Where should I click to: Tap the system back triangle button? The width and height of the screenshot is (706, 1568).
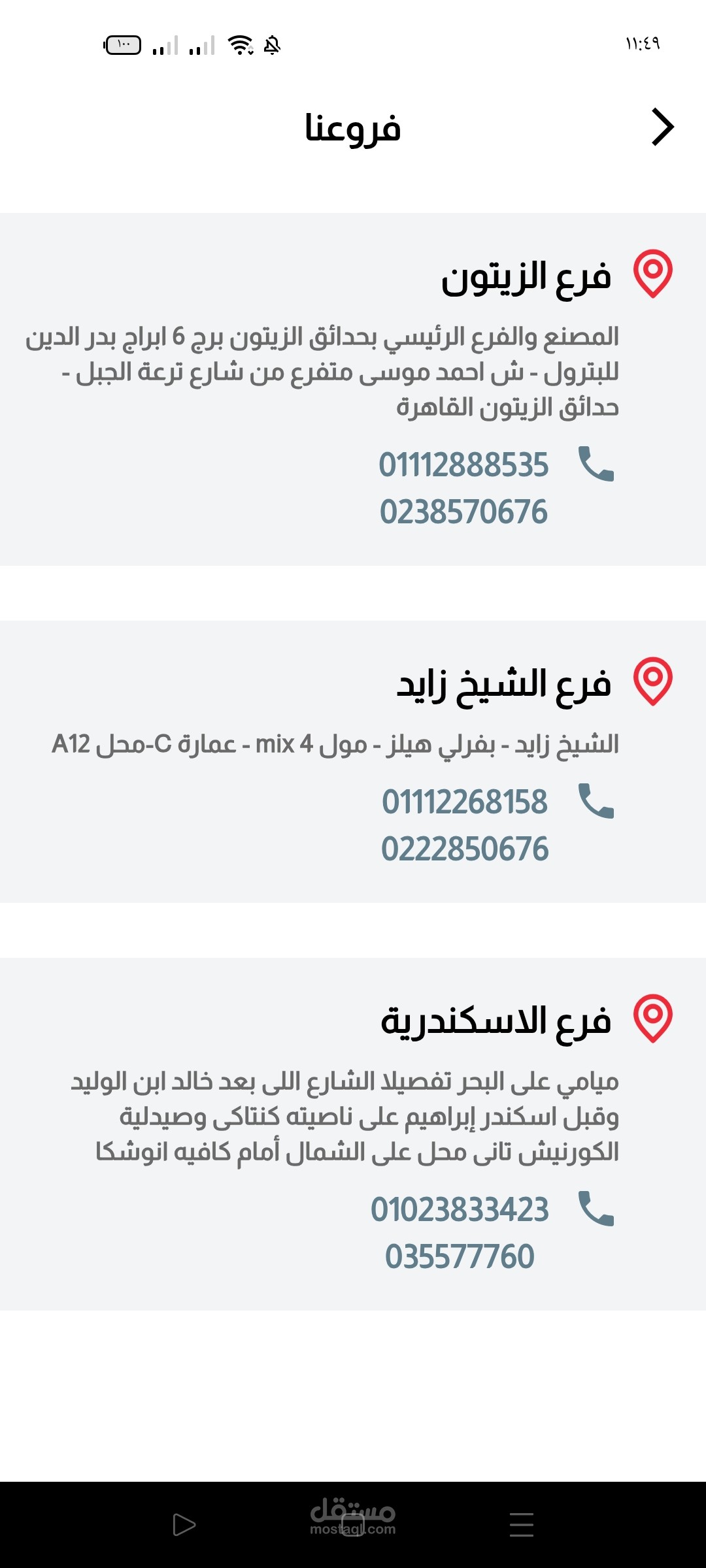click(x=184, y=1525)
